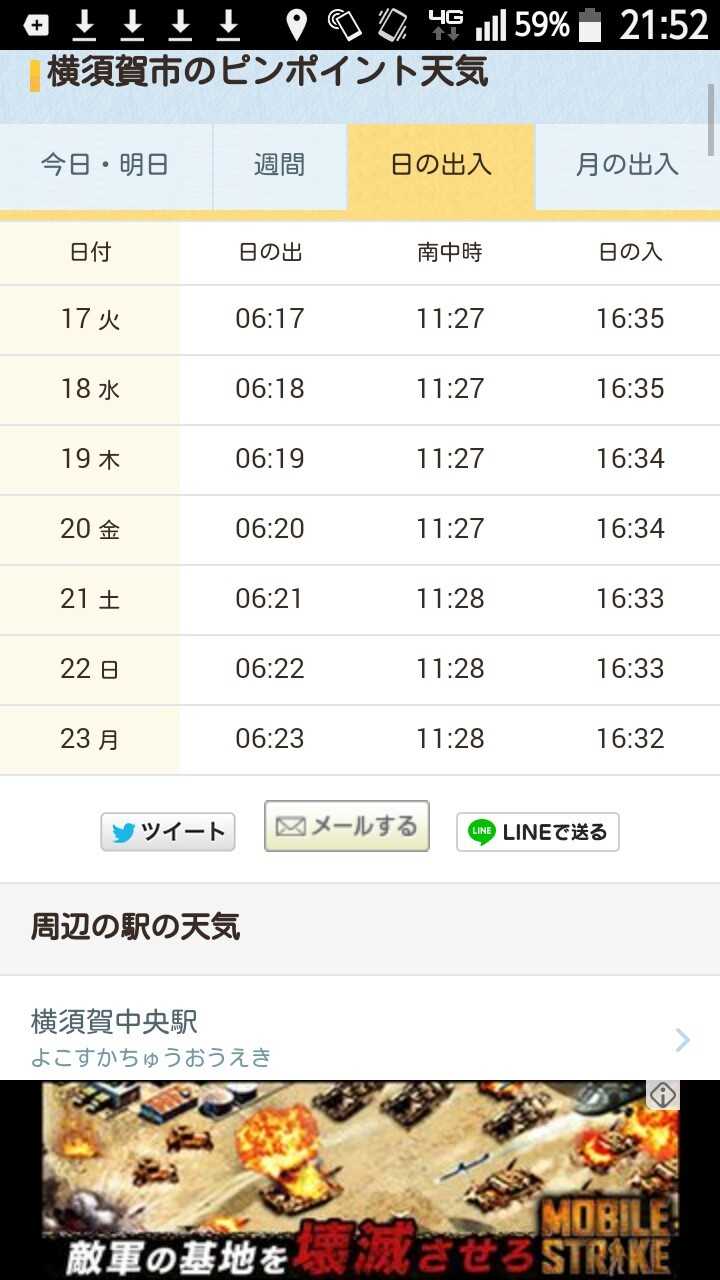Share via the ツイート button
This screenshot has width=720, height=1280.
tap(168, 832)
